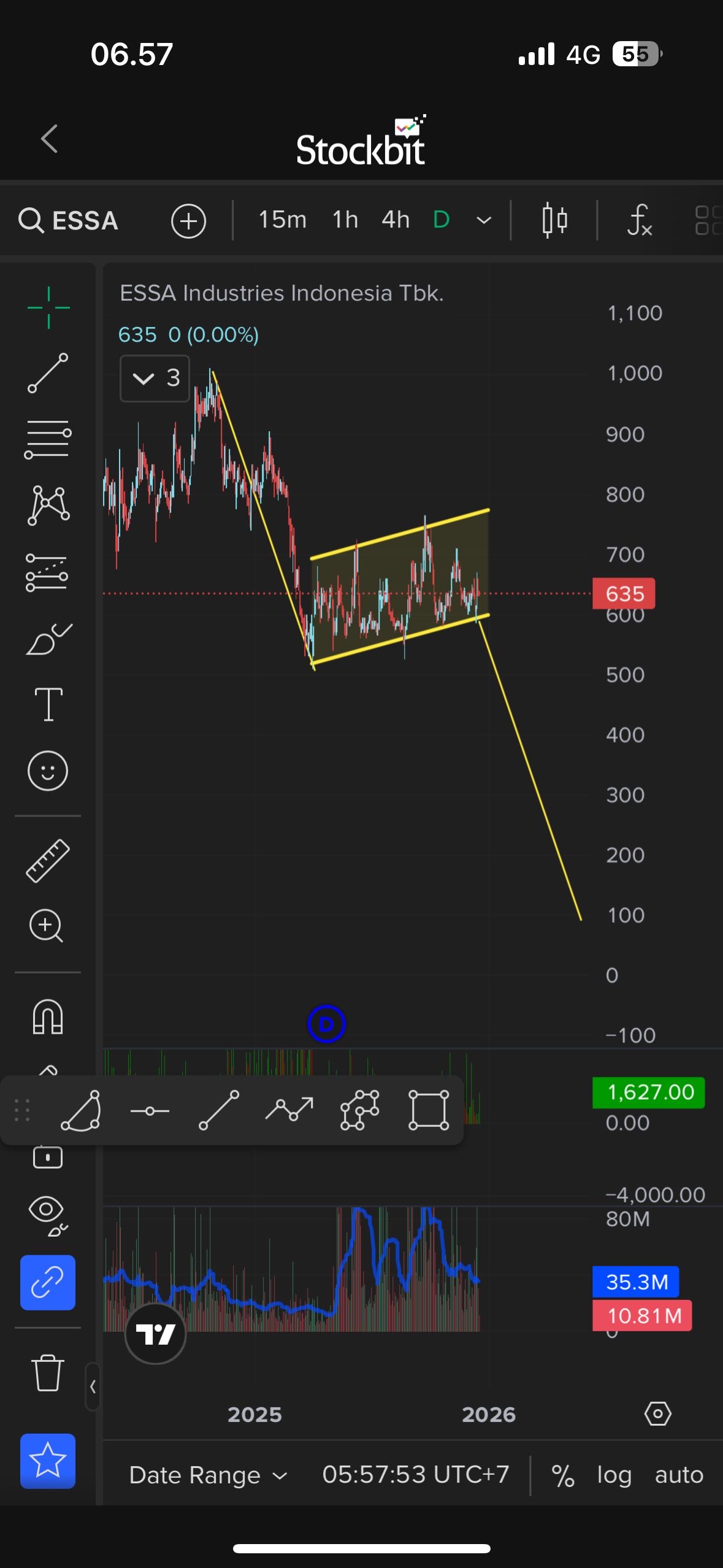Add a symbol to compare
The height and width of the screenshot is (1568, 723).
point(188,221)
